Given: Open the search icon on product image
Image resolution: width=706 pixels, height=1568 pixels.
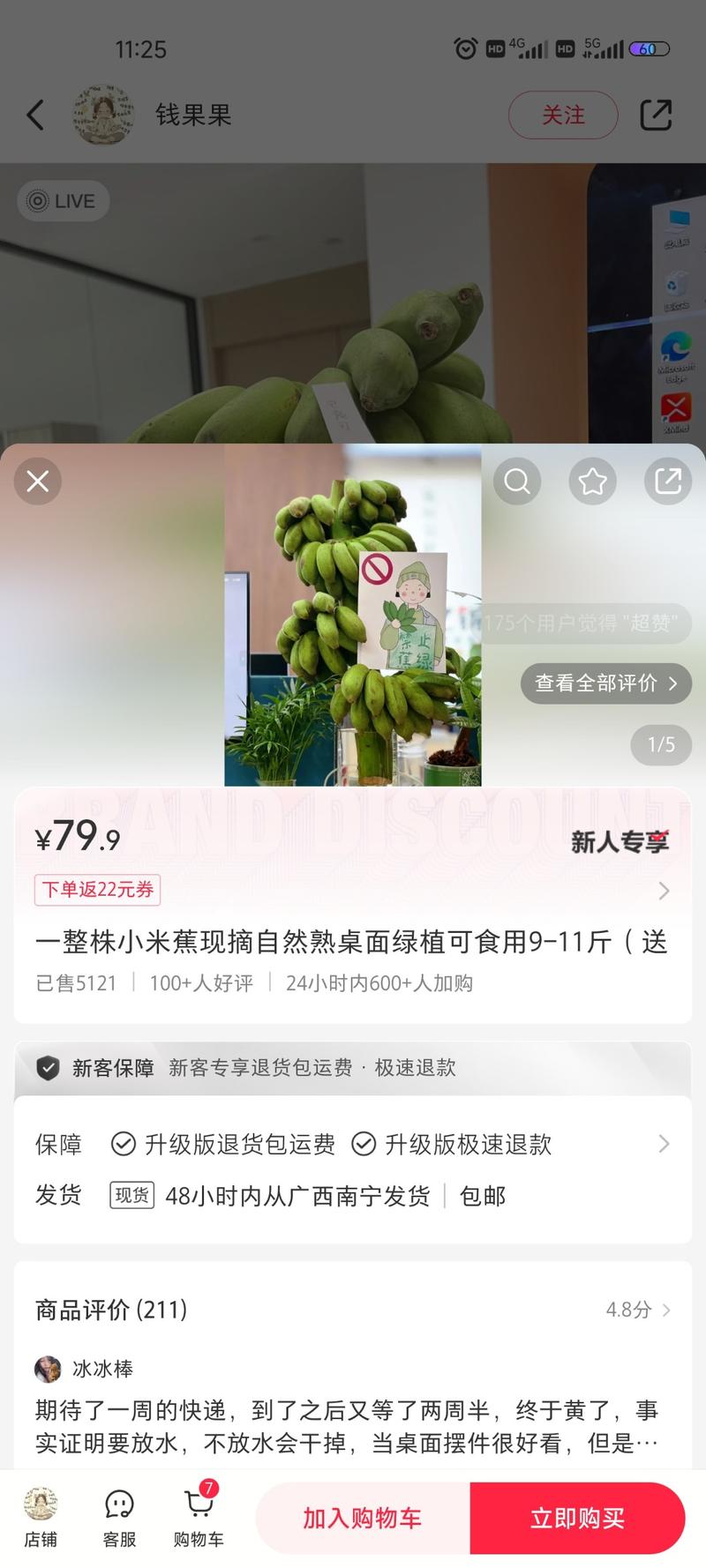Looking at the screenshot, I should (516, 482).
